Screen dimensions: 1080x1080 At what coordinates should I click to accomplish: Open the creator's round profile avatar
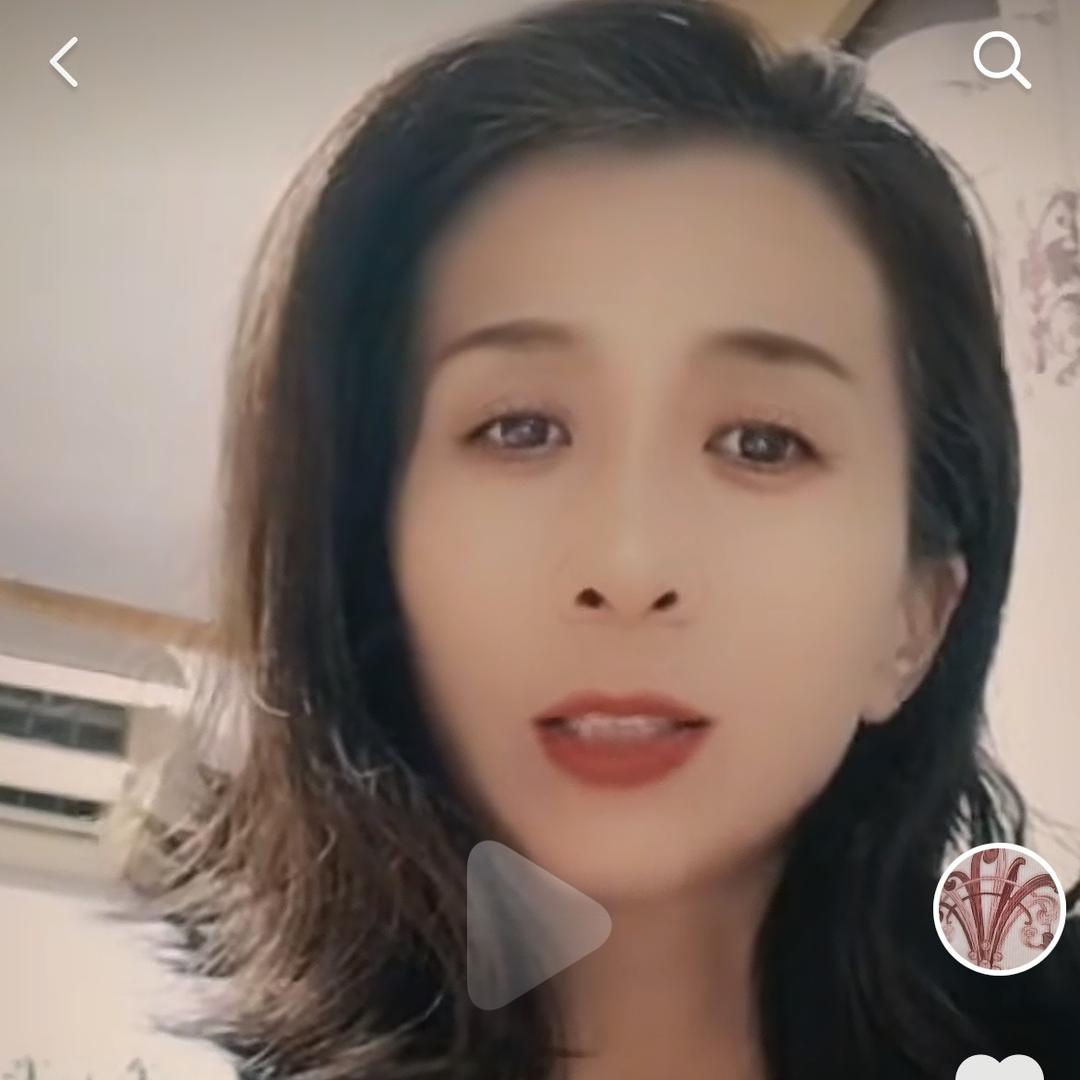tap(999, 909)
